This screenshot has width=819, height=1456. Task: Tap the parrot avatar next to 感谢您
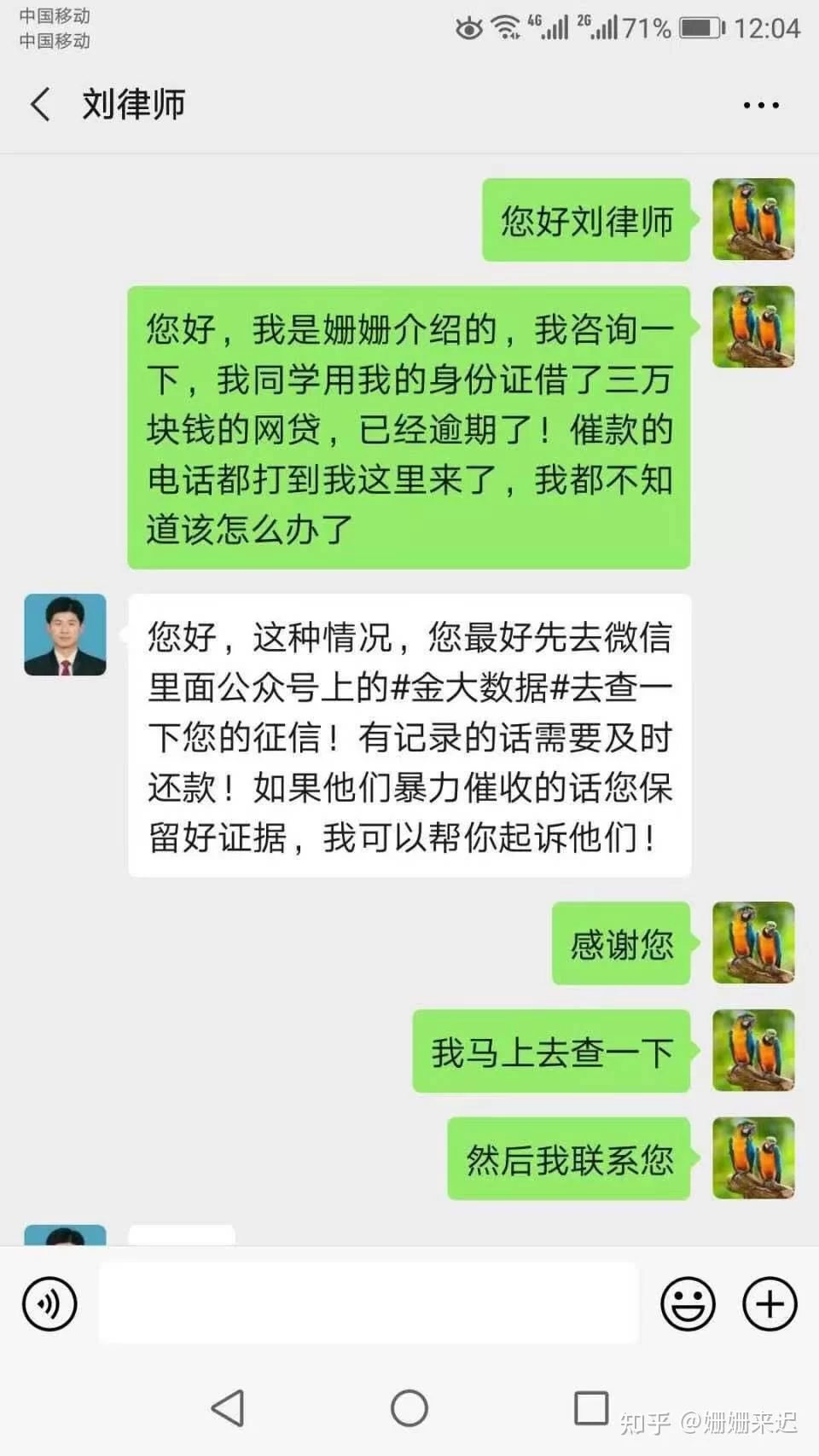753,943
